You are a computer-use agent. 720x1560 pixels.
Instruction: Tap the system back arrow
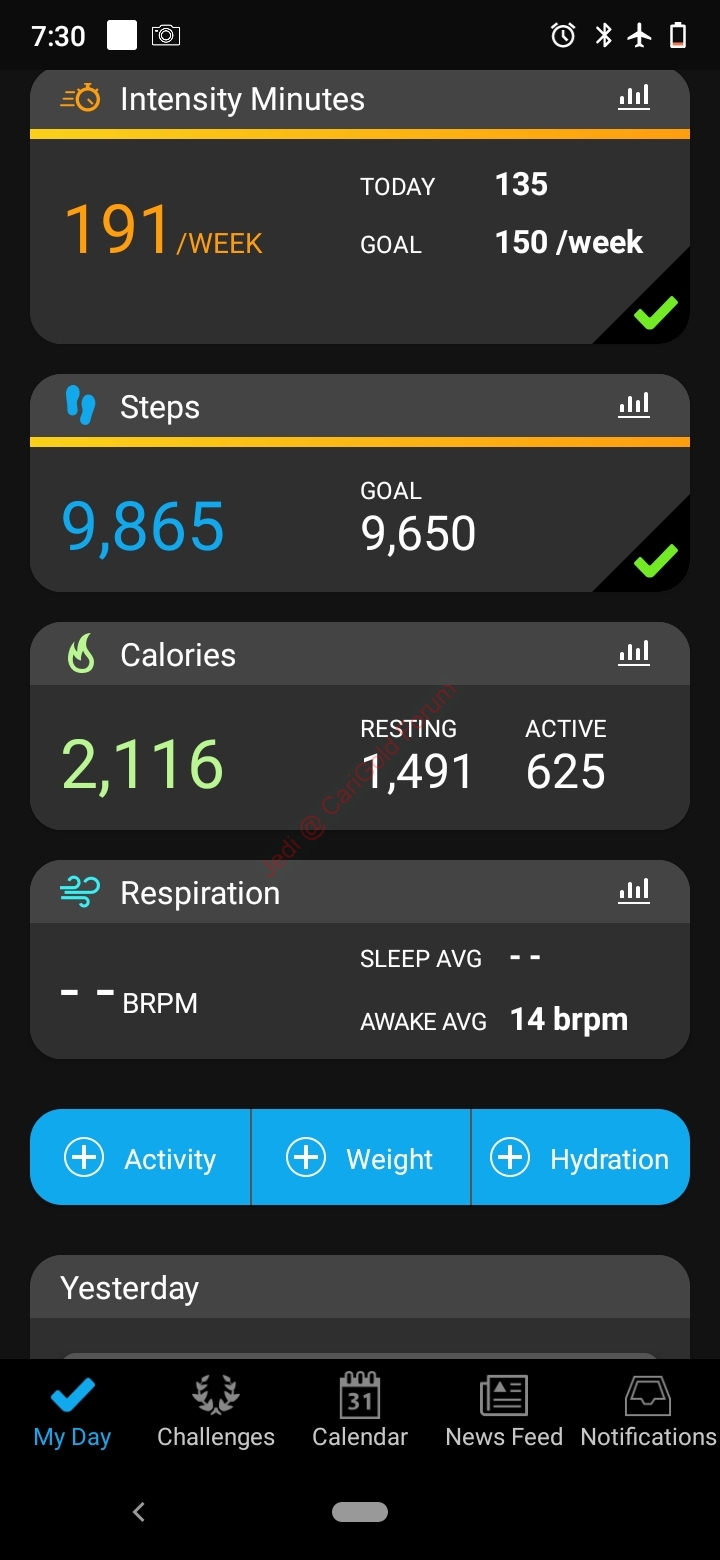coord(139,1512)
